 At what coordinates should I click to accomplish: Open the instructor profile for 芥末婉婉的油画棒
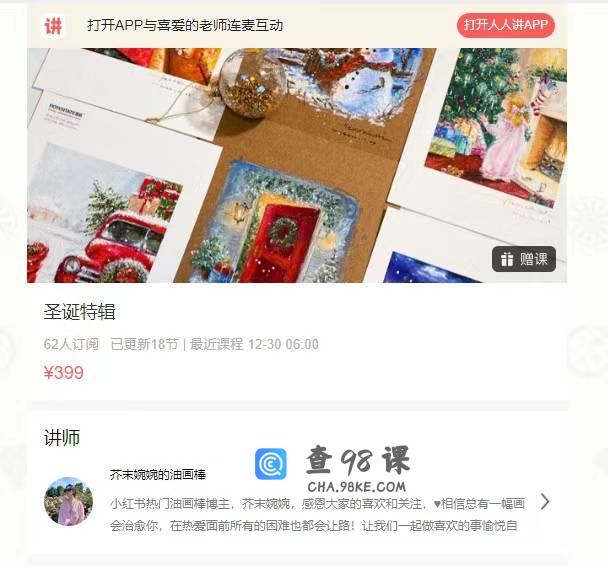click(x=157, y=474)
